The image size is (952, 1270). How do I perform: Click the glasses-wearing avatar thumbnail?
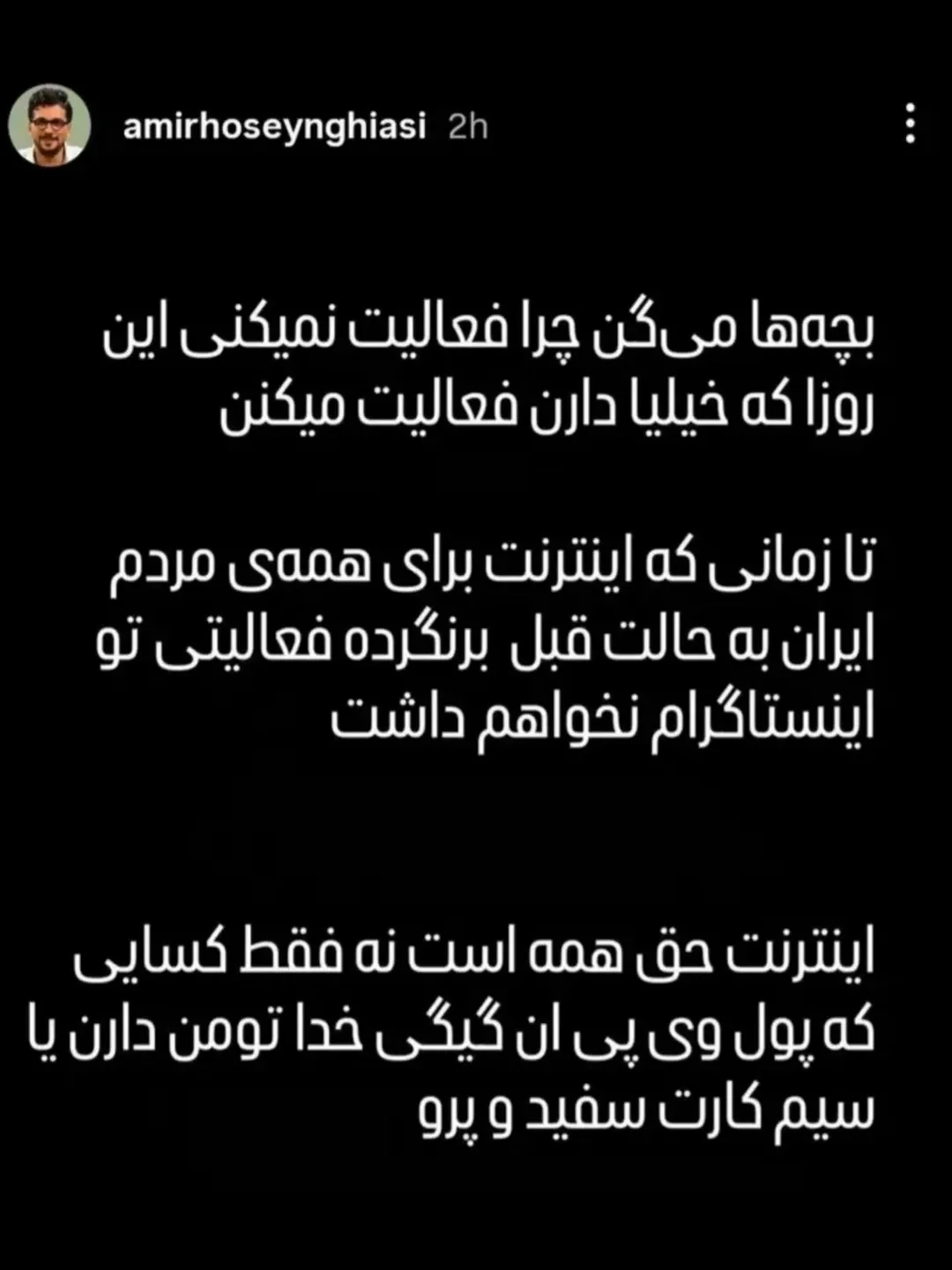pos(48,123)
